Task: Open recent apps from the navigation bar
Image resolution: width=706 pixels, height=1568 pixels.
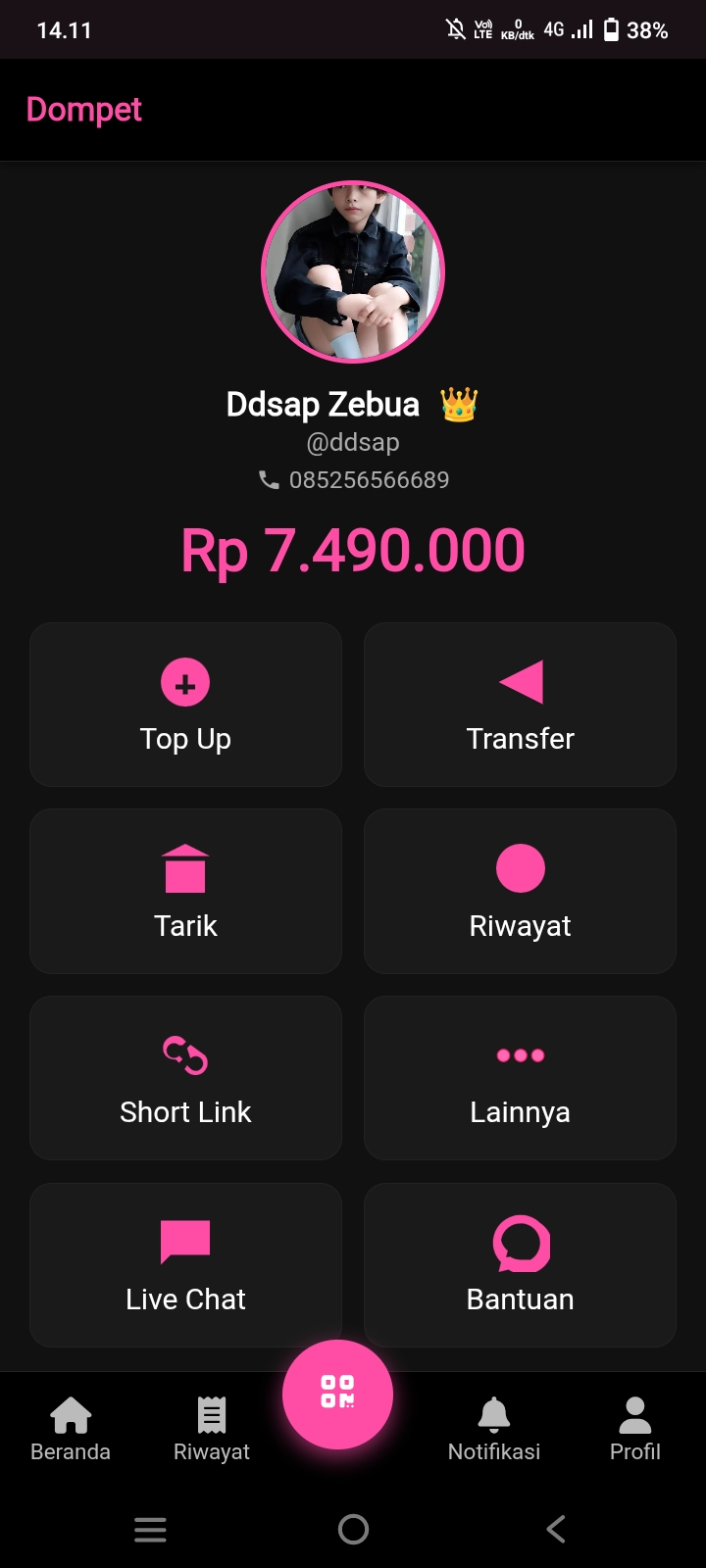Action: coord(150,1529)
